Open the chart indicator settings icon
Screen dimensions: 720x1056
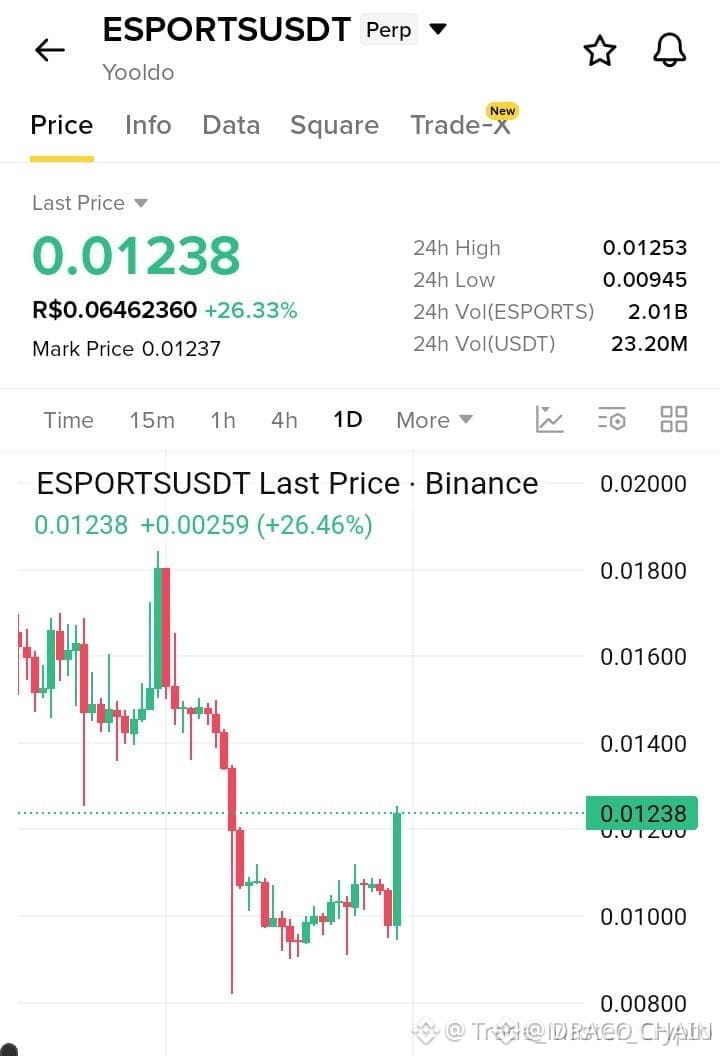(612, 420)
